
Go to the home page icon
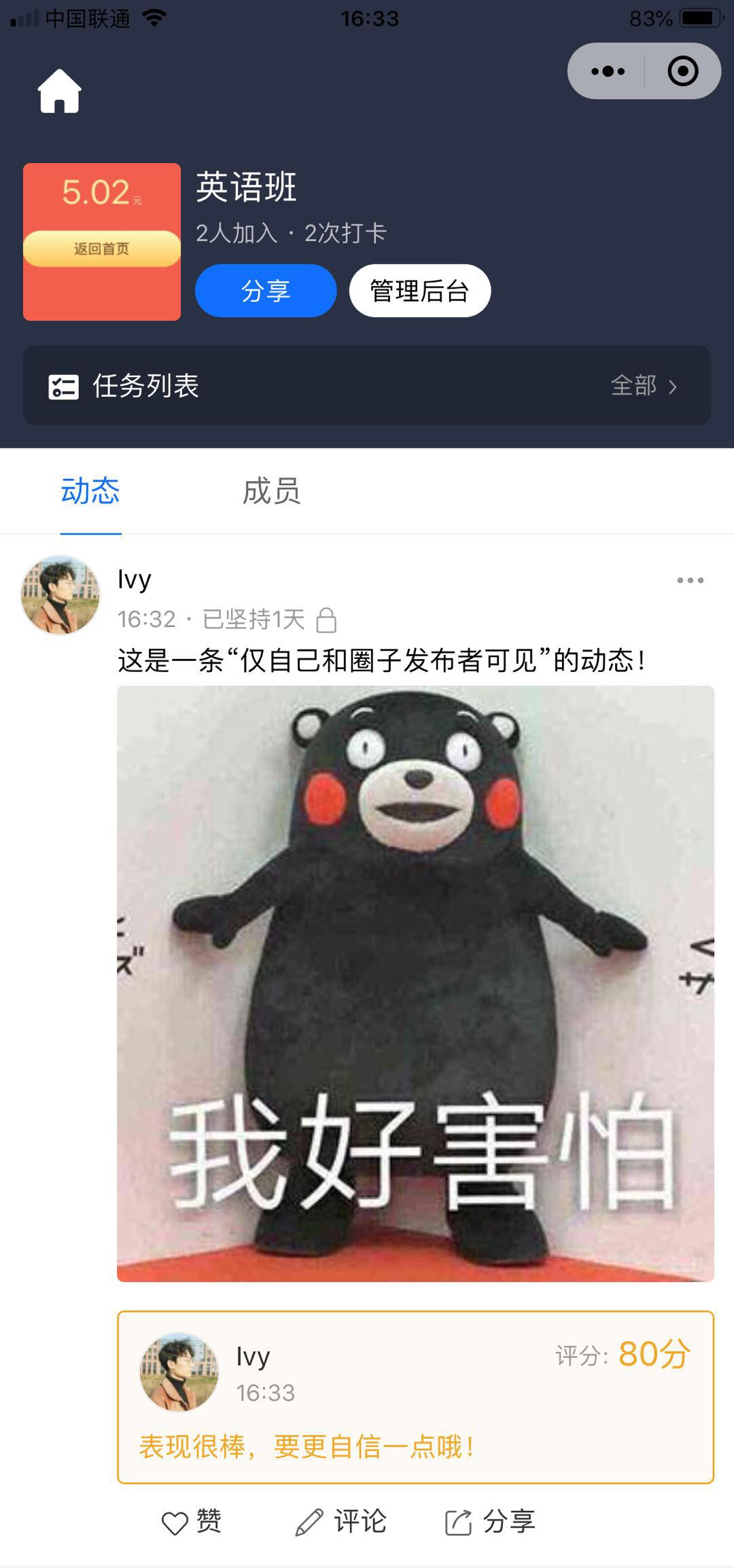(x=60, y=91)
